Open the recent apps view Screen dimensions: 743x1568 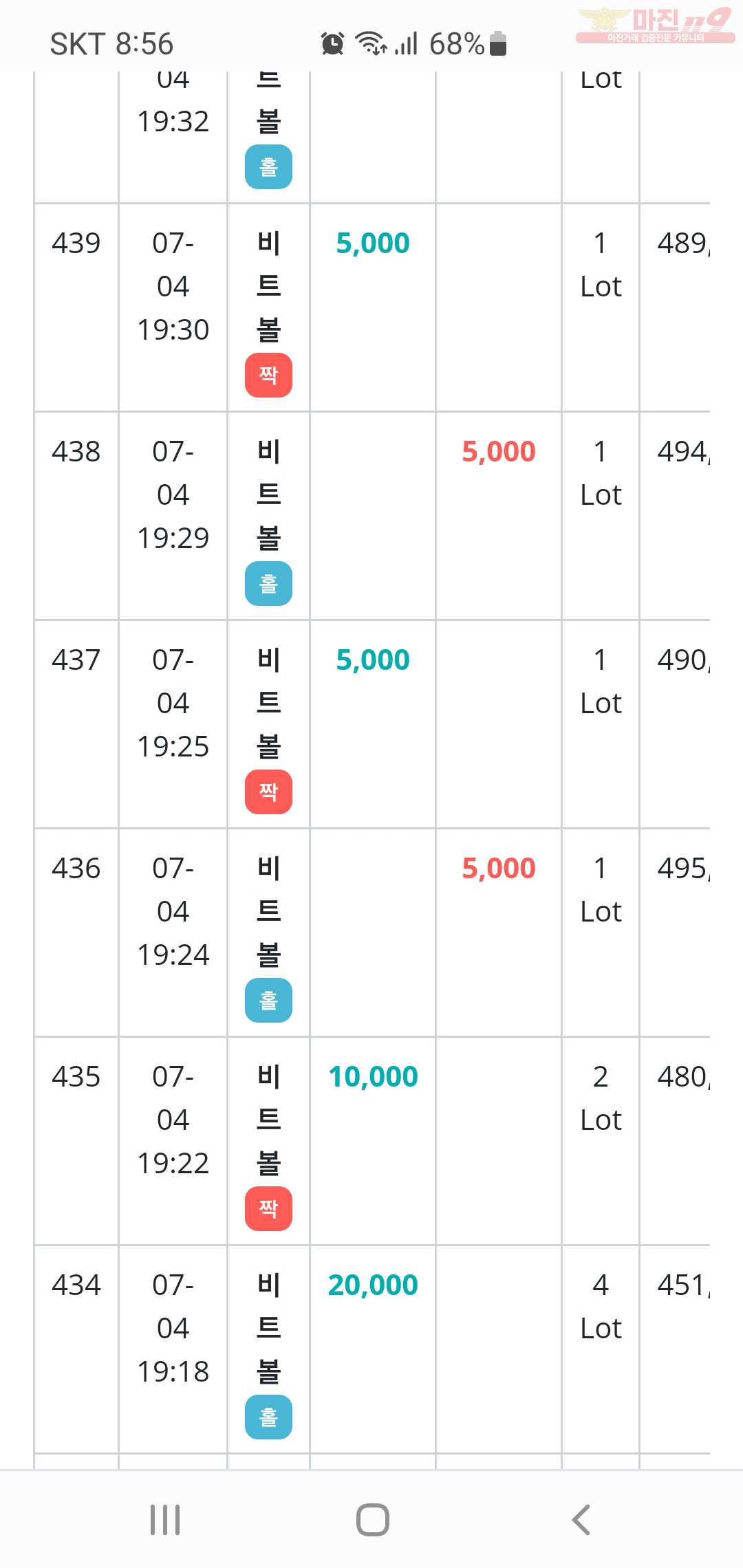coord(165,1519)
